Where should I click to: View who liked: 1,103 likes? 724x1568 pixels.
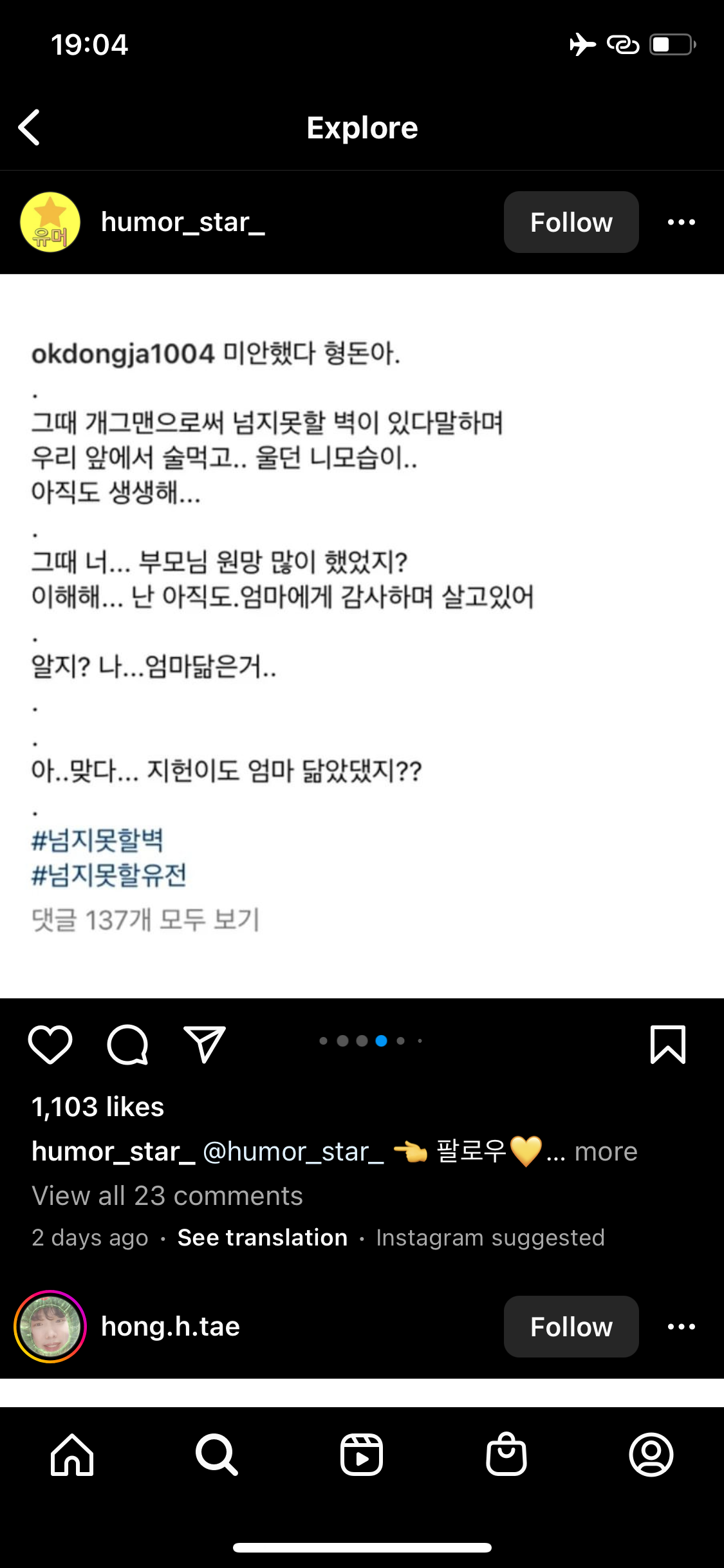click(x=98, y=1107)
